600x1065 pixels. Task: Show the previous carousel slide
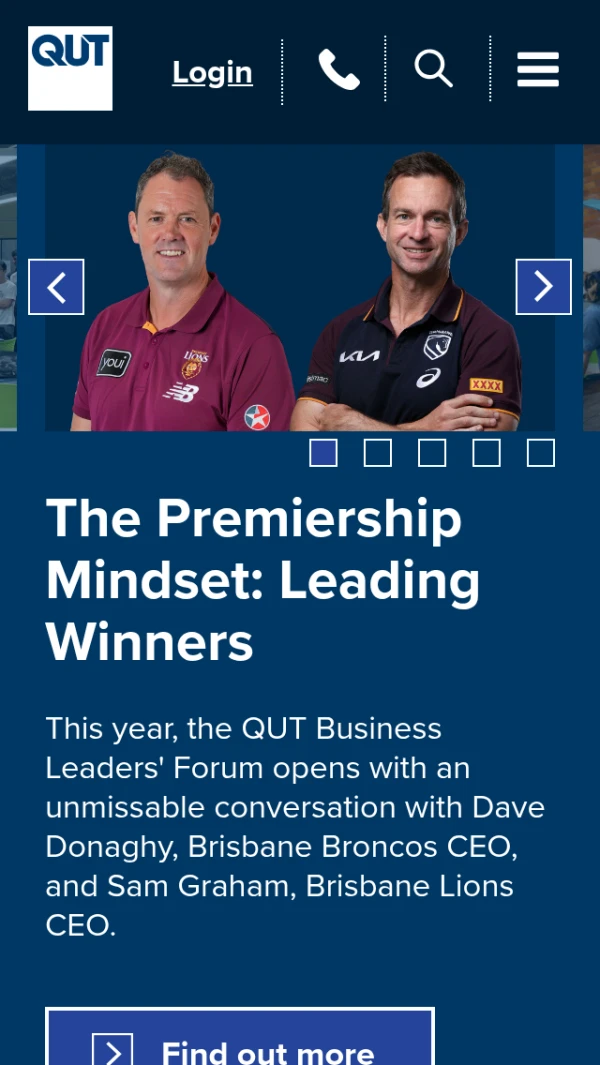pos(56,287)
